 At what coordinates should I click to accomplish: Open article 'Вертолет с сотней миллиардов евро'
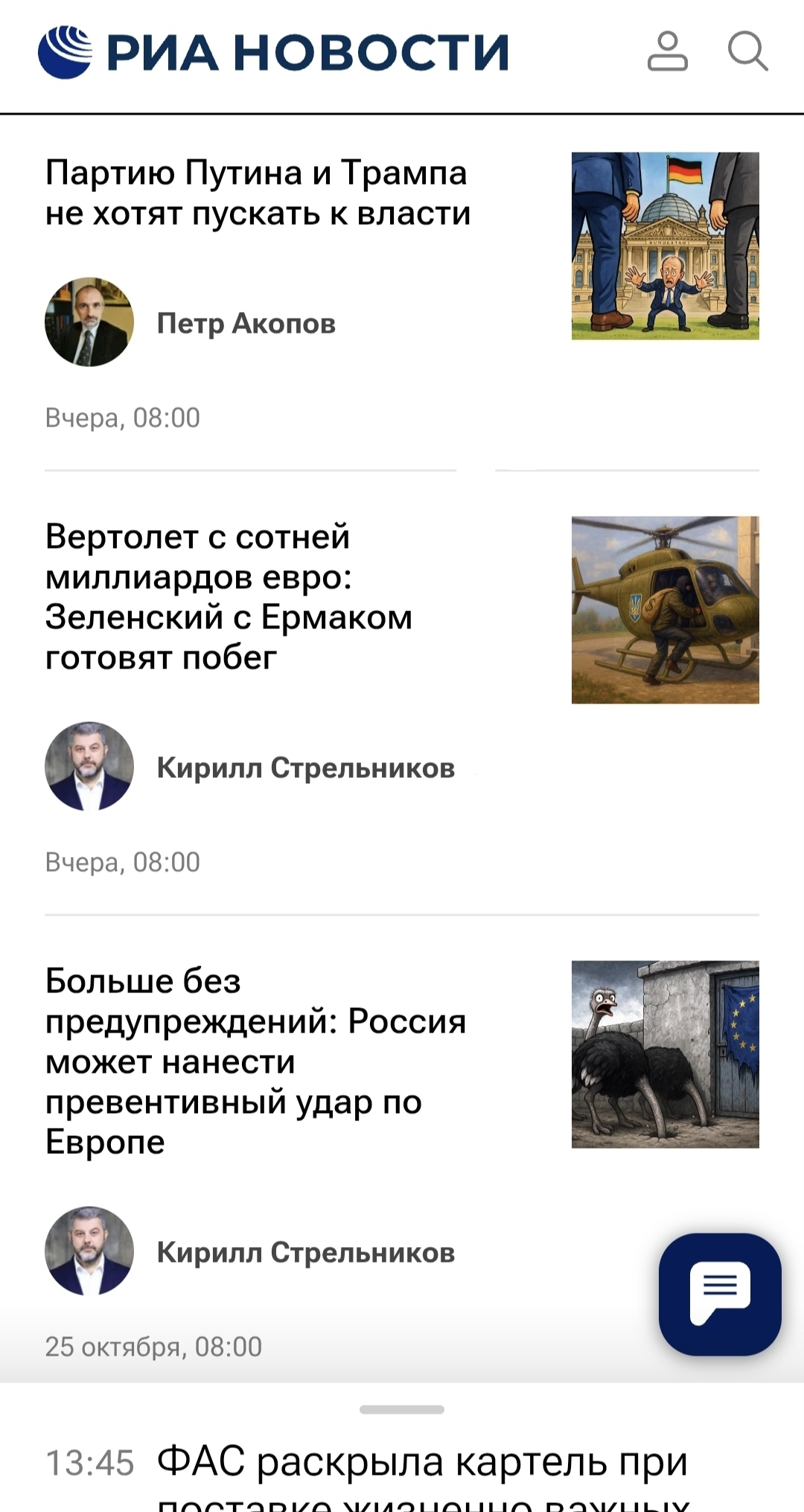click(229, 597)
